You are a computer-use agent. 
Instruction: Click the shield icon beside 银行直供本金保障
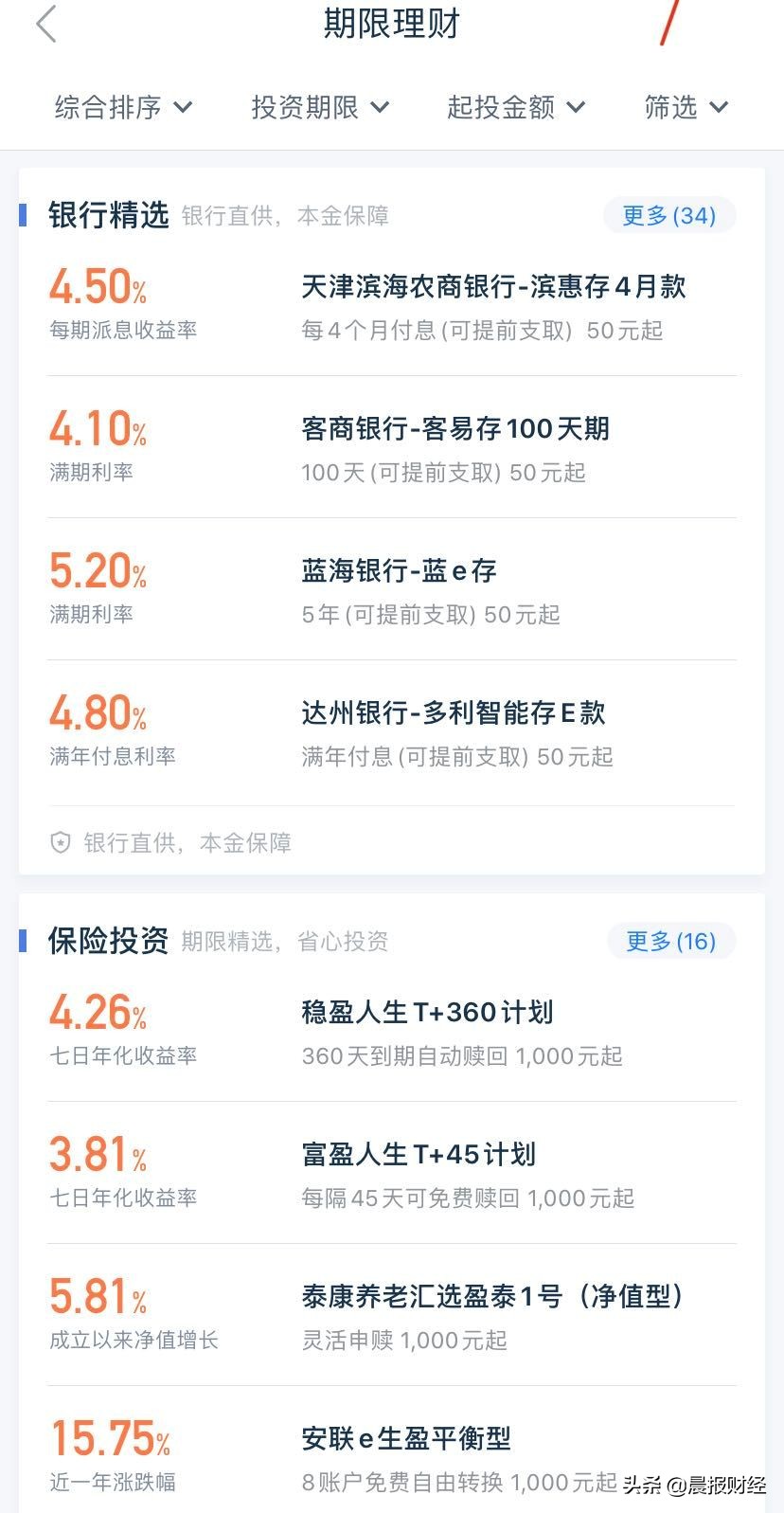[60, 842]
